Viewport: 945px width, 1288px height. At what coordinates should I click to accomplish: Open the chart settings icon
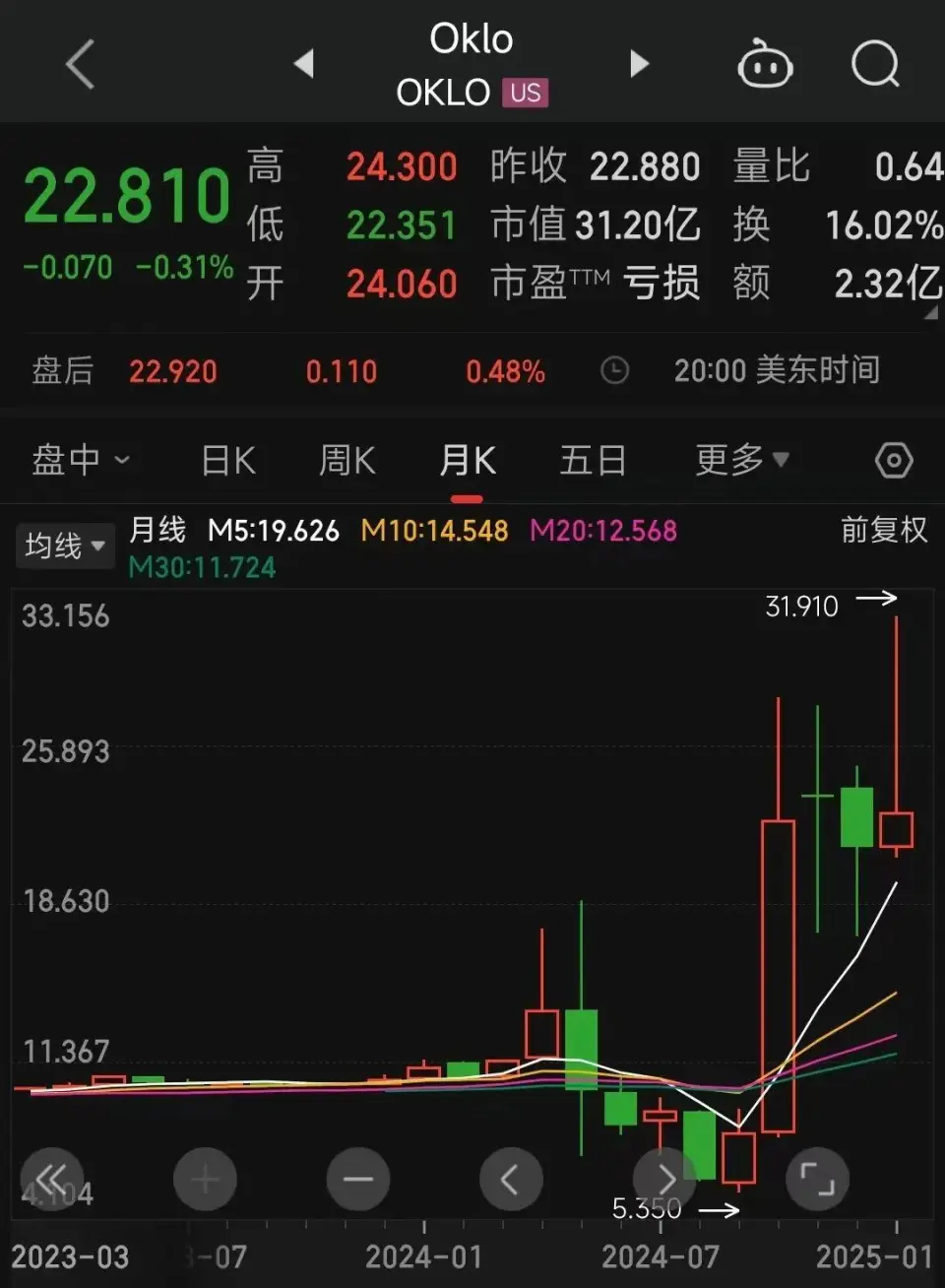pyautogui.click(x=894, y=460)
